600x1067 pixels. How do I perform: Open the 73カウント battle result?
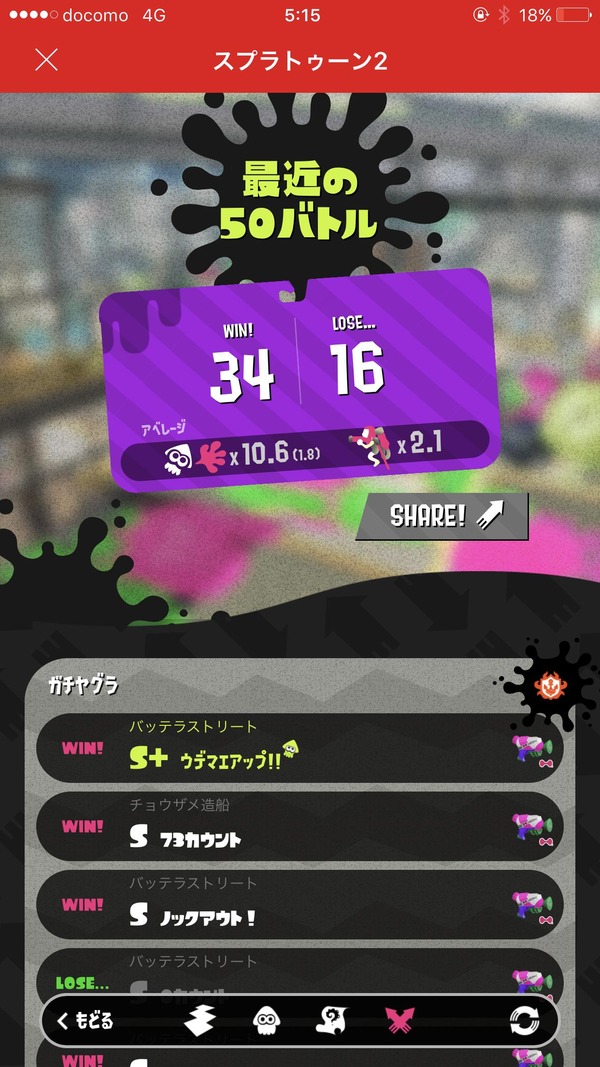click(300, 826)
